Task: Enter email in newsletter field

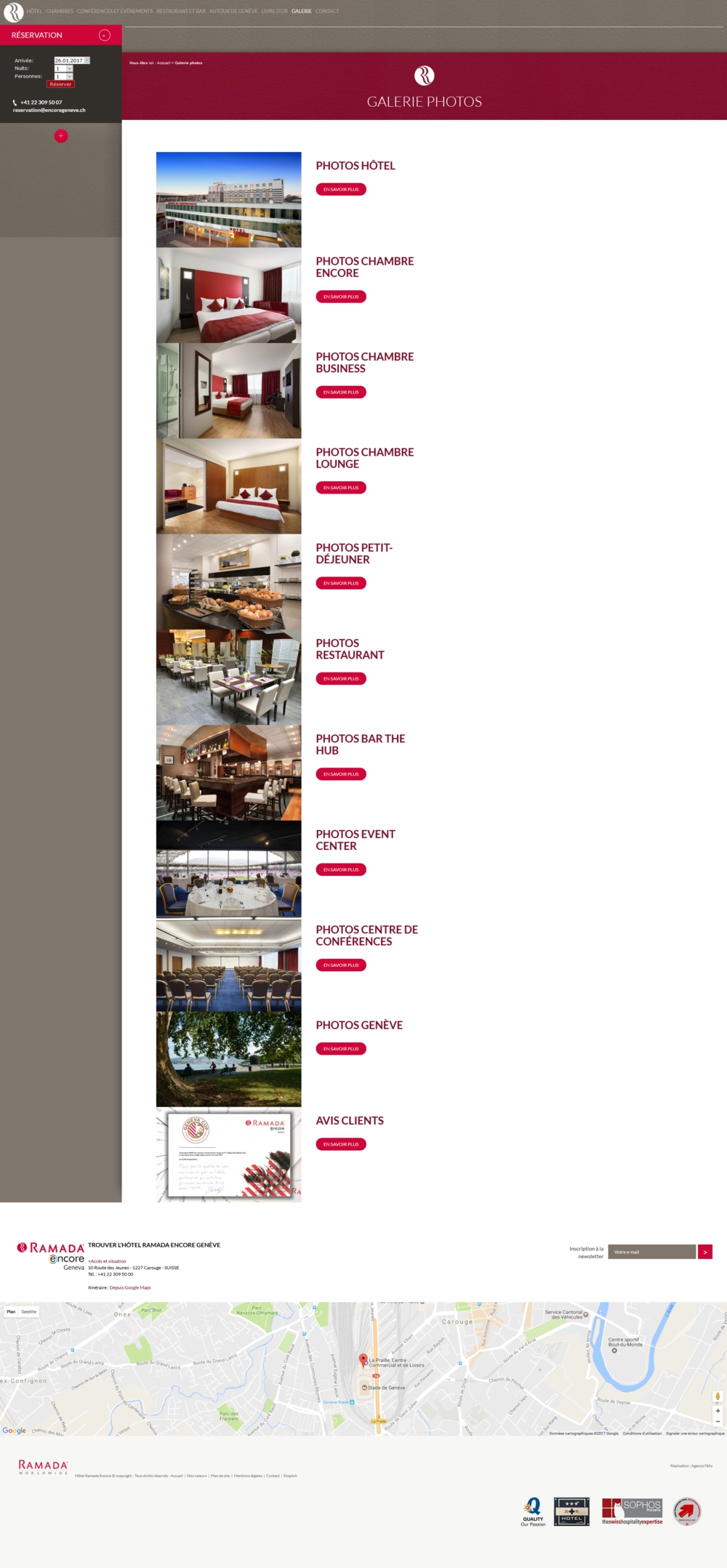Action: coord(652,1252)
